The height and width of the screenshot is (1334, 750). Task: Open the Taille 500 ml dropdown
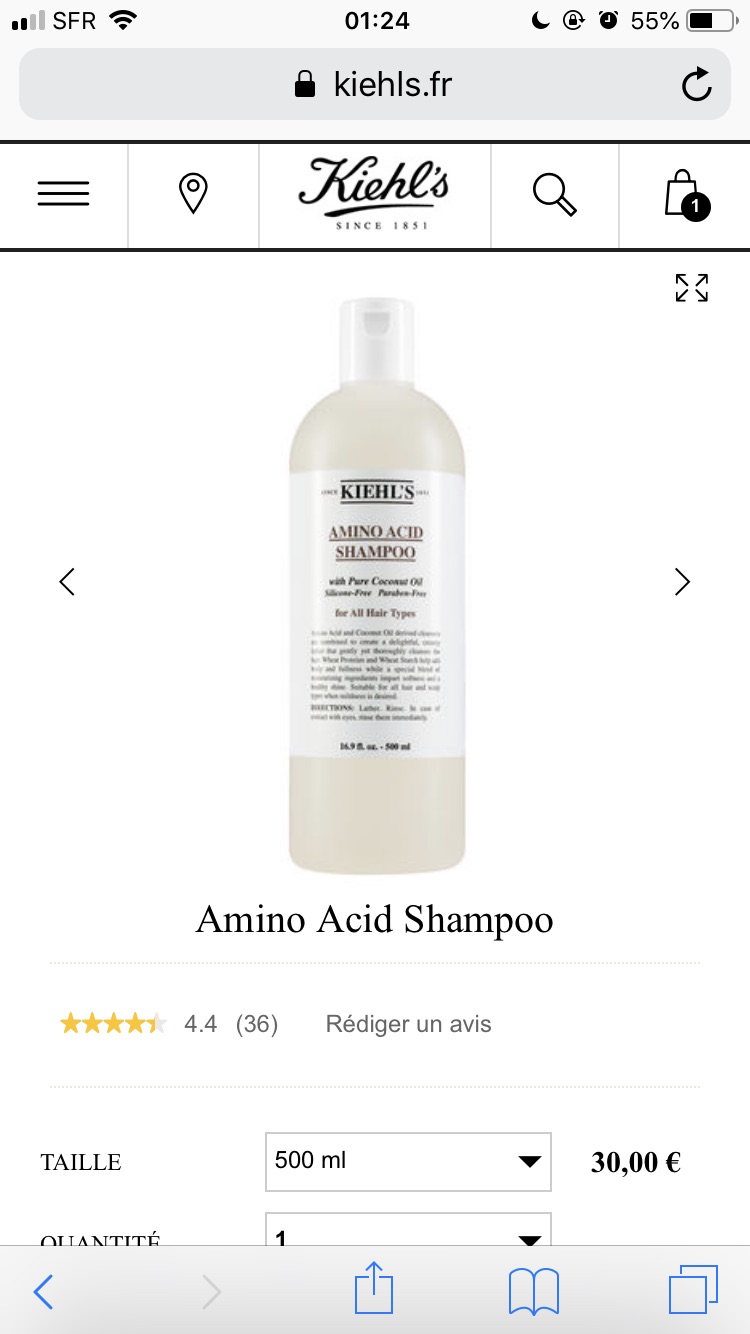[408, 1162]
